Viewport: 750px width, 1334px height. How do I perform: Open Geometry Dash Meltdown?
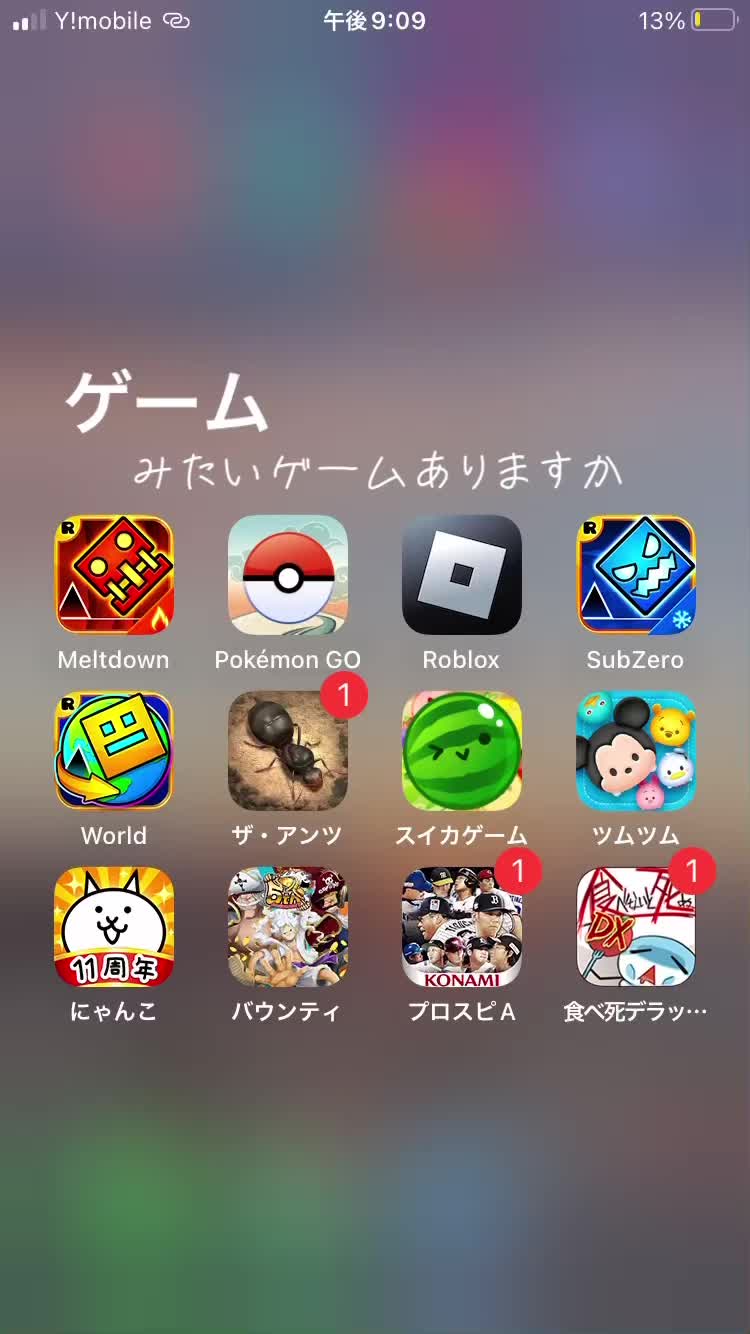click(114, 575)
